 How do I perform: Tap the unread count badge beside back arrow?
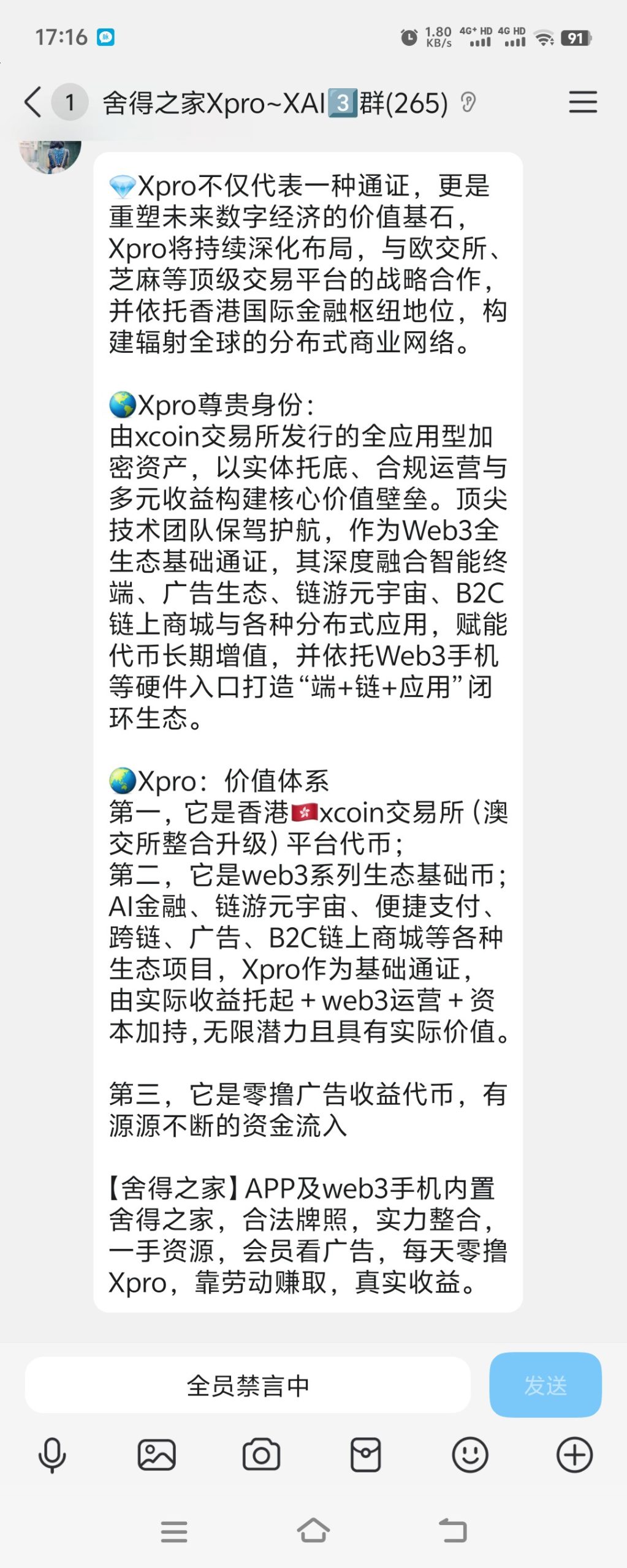(x=69, y=102)
